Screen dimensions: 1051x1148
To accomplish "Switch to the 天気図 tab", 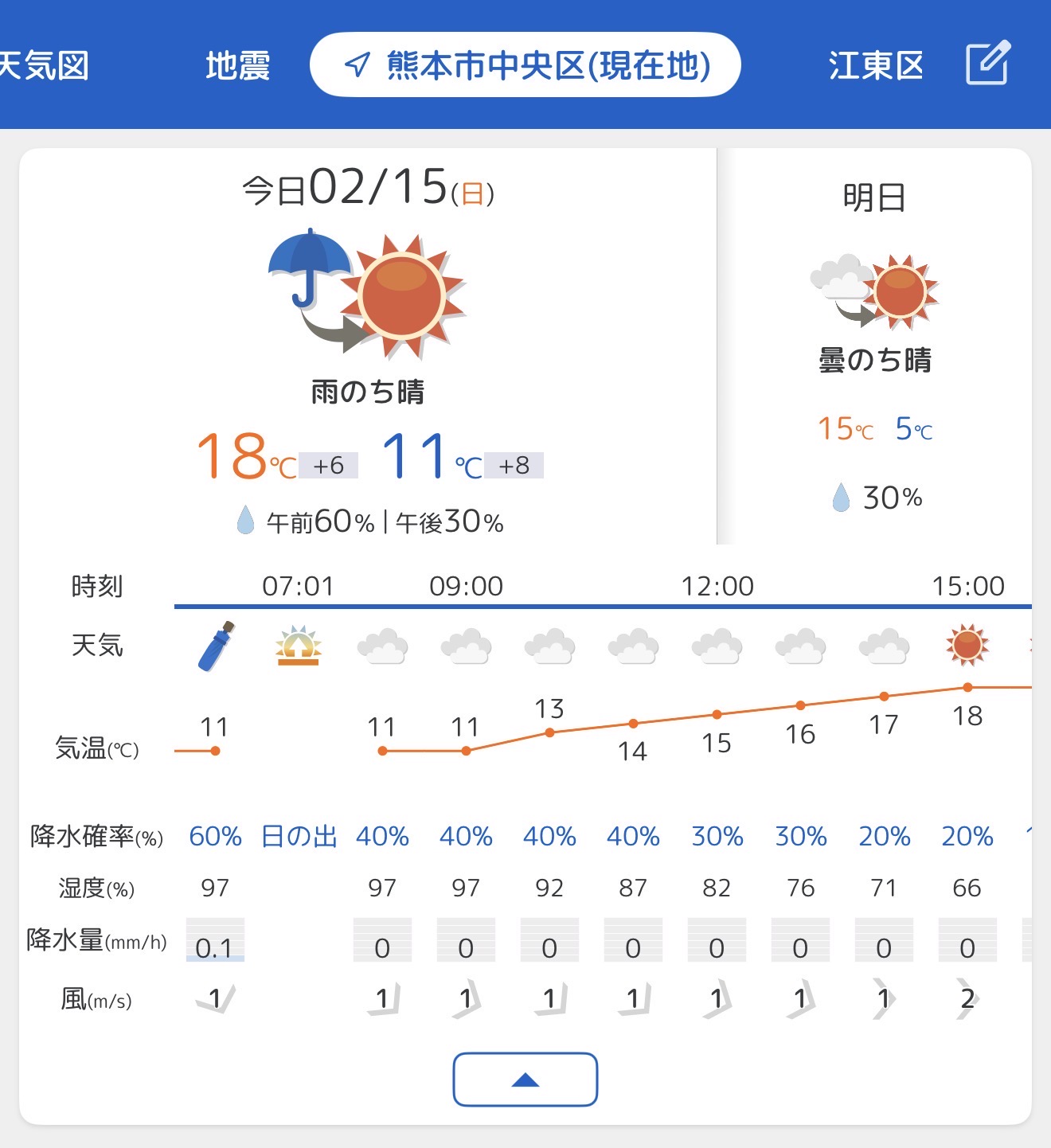I will pos(44,65).
